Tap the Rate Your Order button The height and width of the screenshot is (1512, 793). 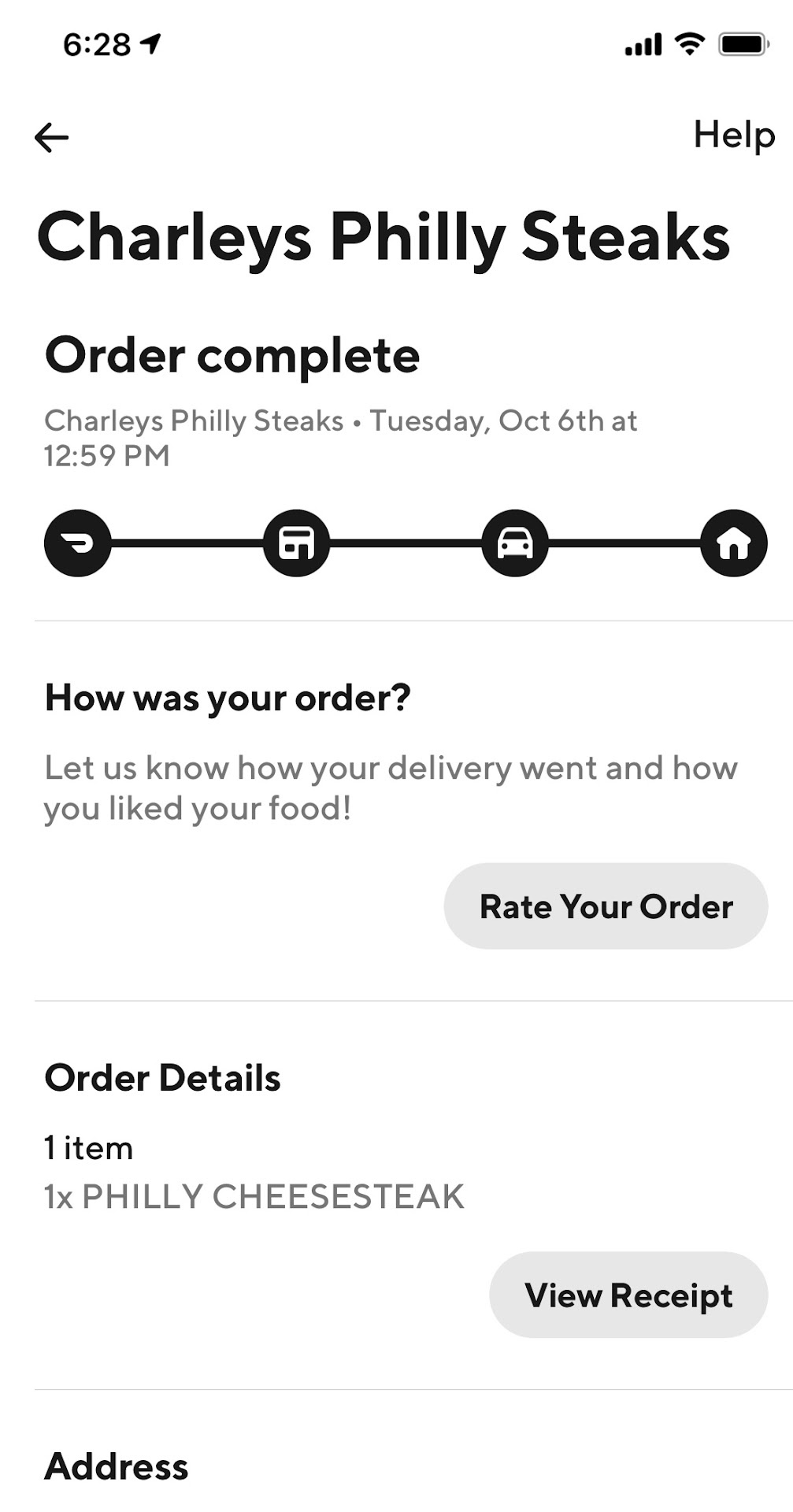606,906
